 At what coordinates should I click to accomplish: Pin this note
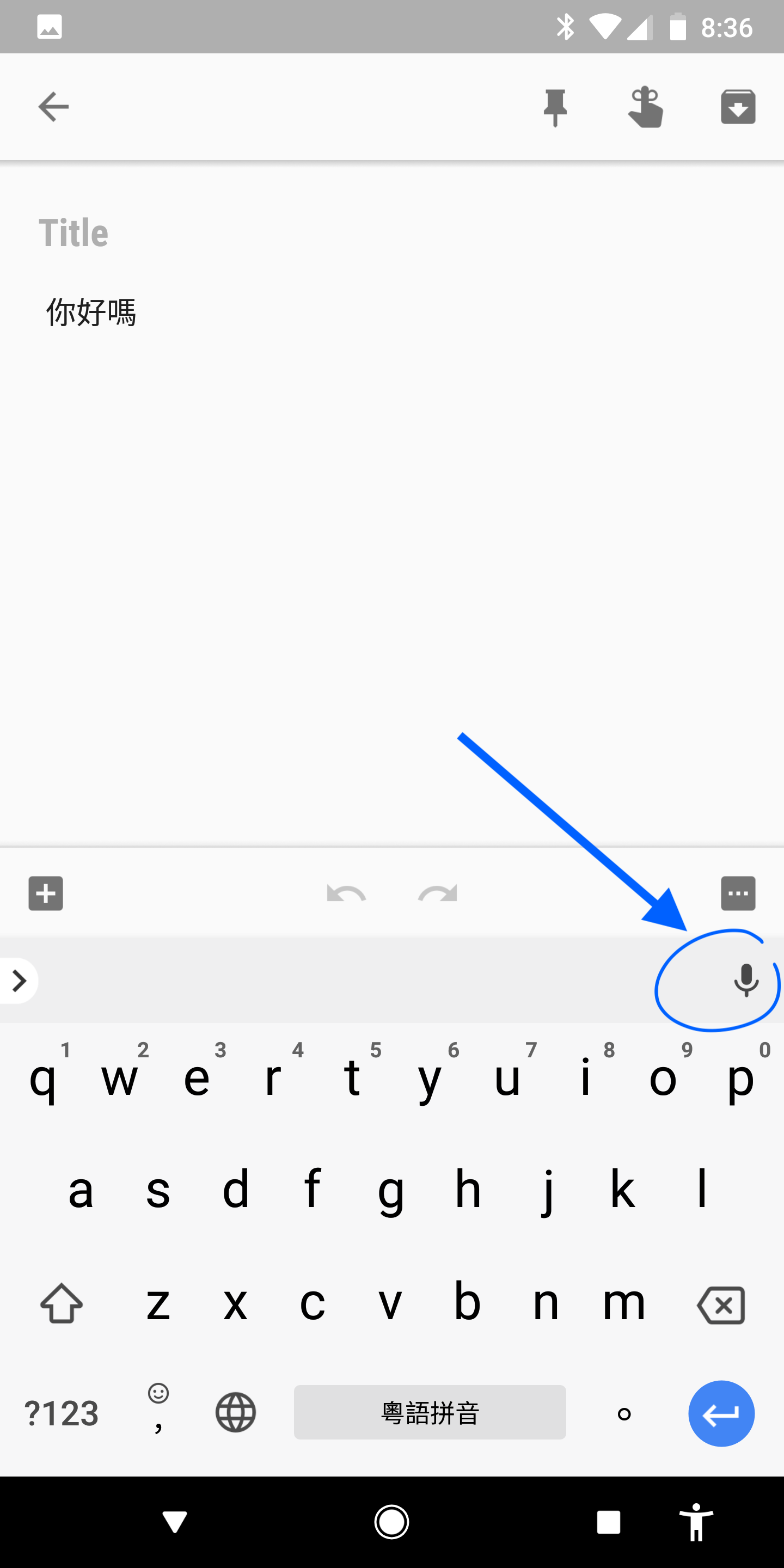click(x=555, y=108)
